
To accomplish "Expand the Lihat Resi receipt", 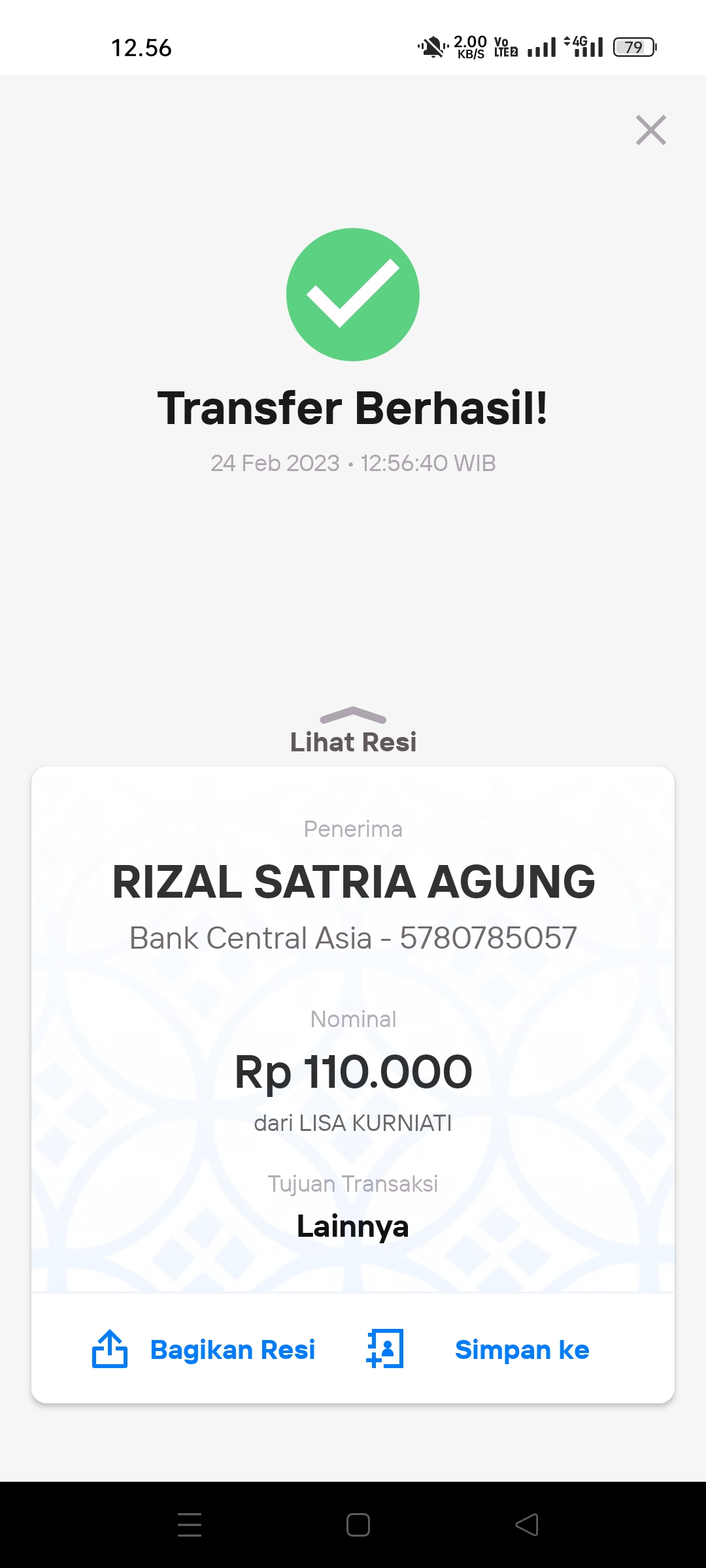I will click(353, 732).
